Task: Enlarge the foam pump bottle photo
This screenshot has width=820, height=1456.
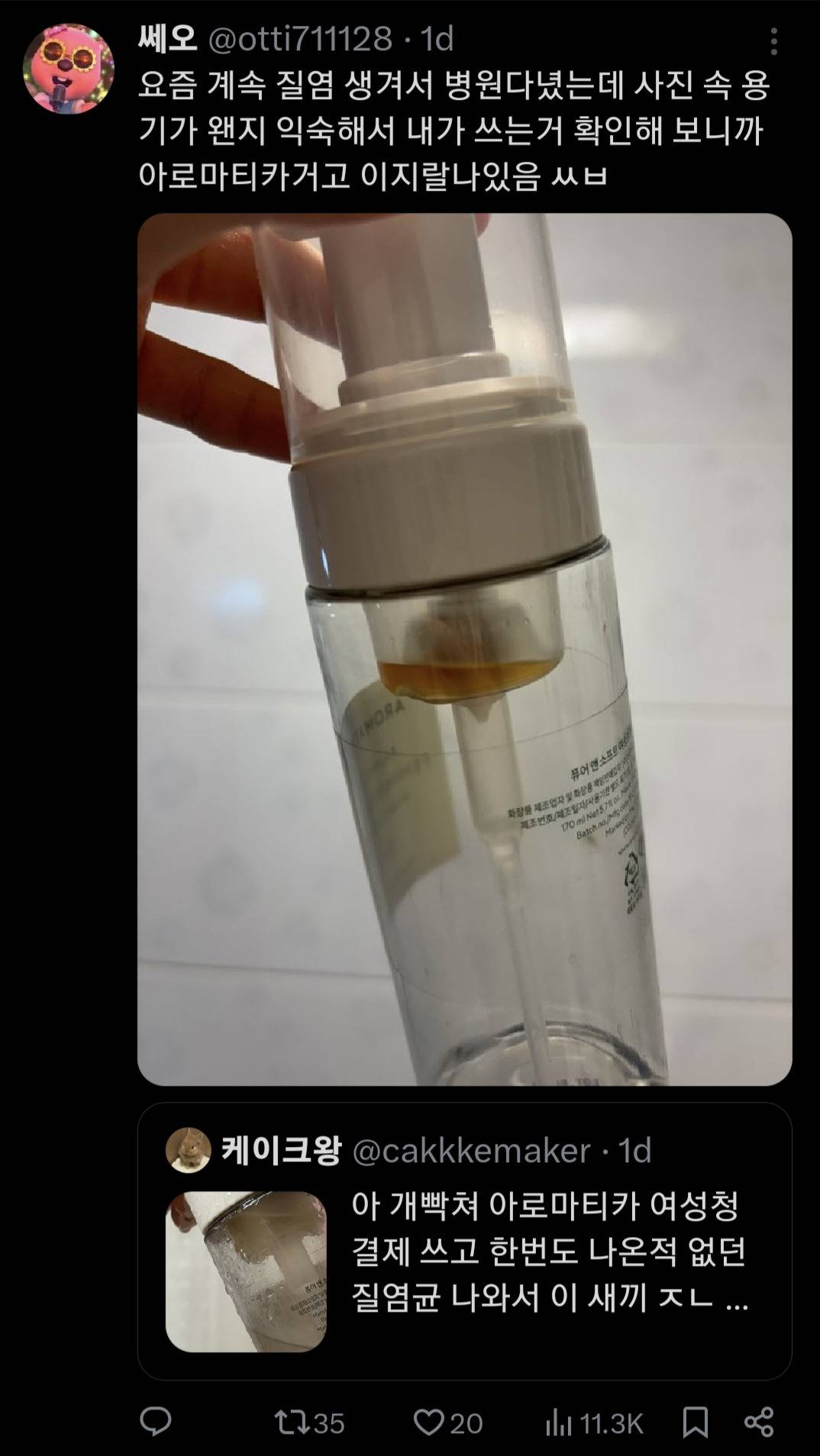Action: pyautogui.click(x=464, y=649)
